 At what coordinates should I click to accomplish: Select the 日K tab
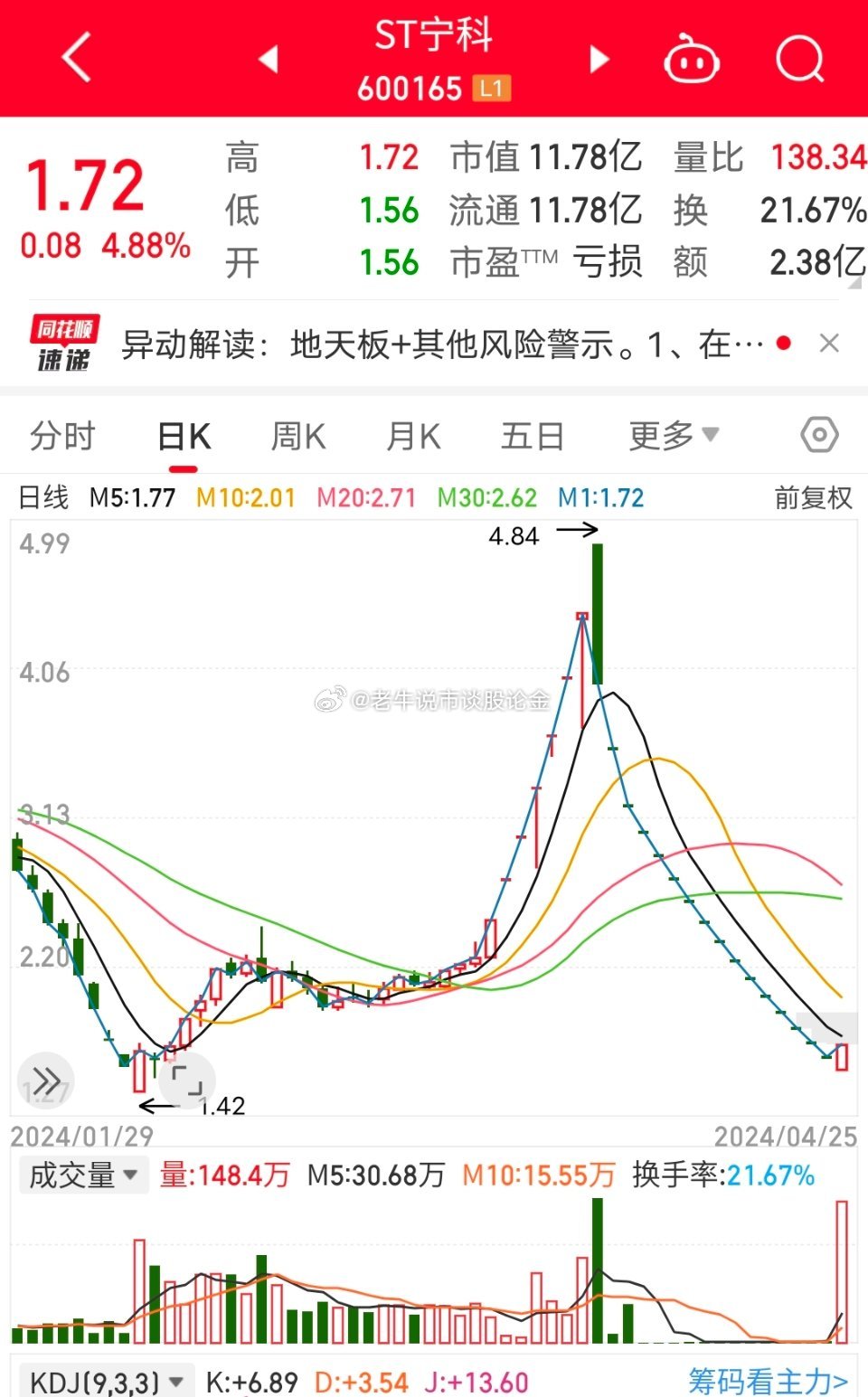[x=184, y=437]
